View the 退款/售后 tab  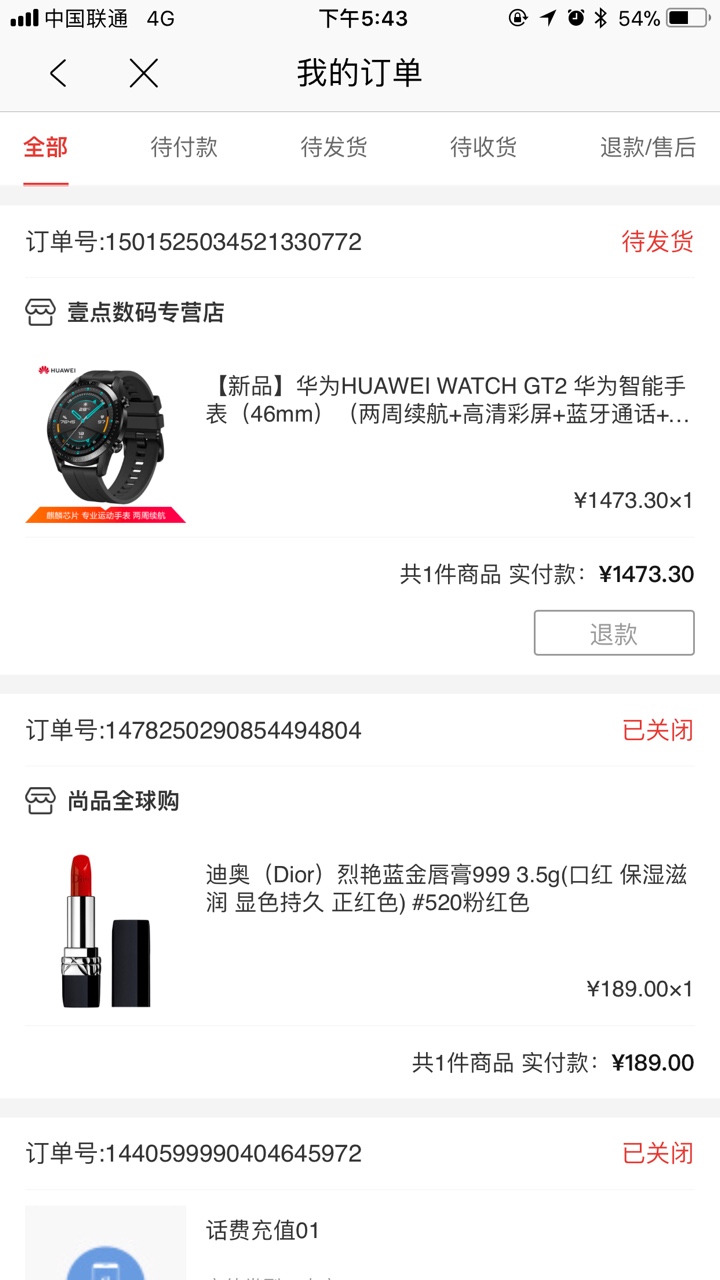coord(647,148)
